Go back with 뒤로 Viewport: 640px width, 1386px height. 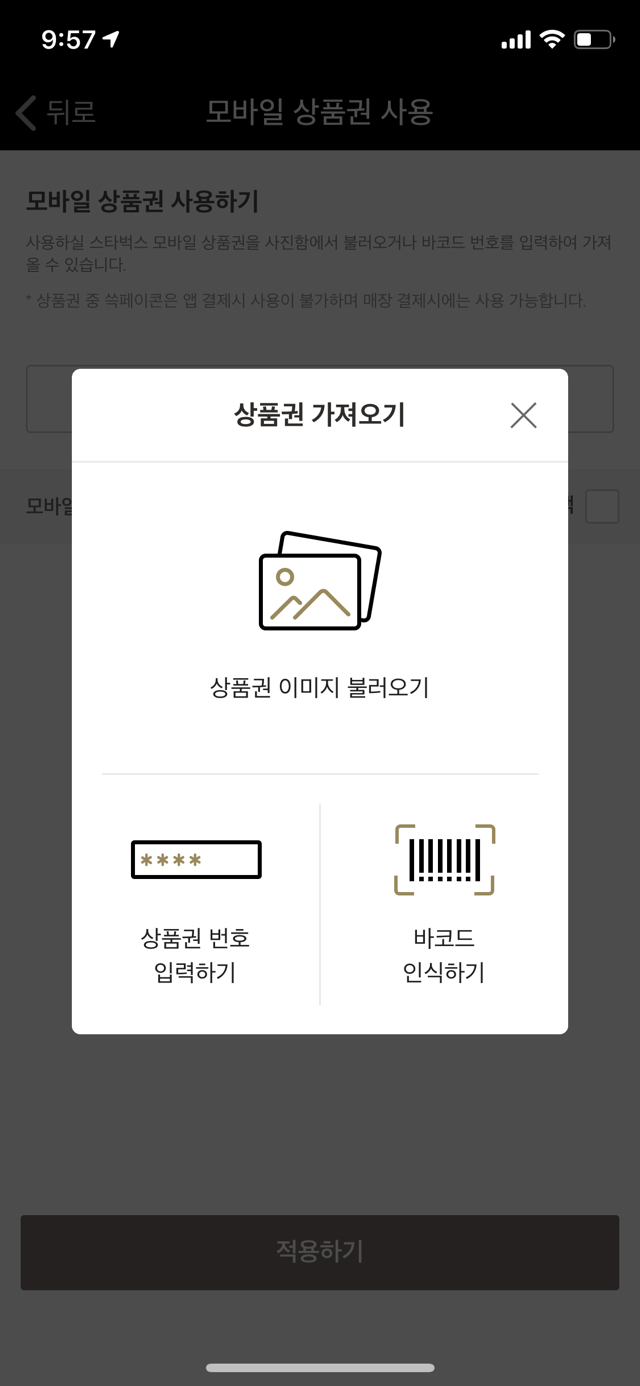tap(56, 112)
